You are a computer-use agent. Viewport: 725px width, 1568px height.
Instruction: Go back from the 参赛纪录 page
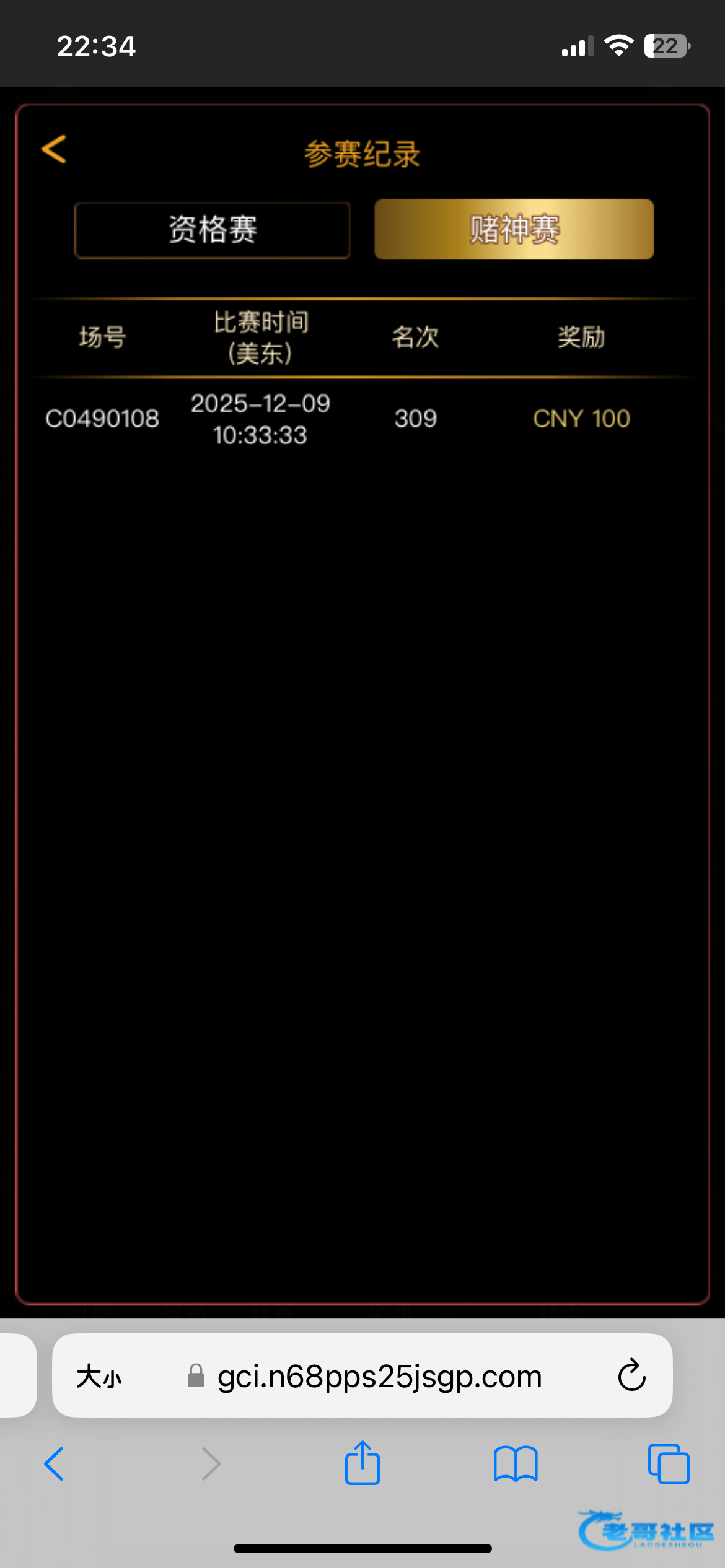pyautogui.click(x=54, y=149)
